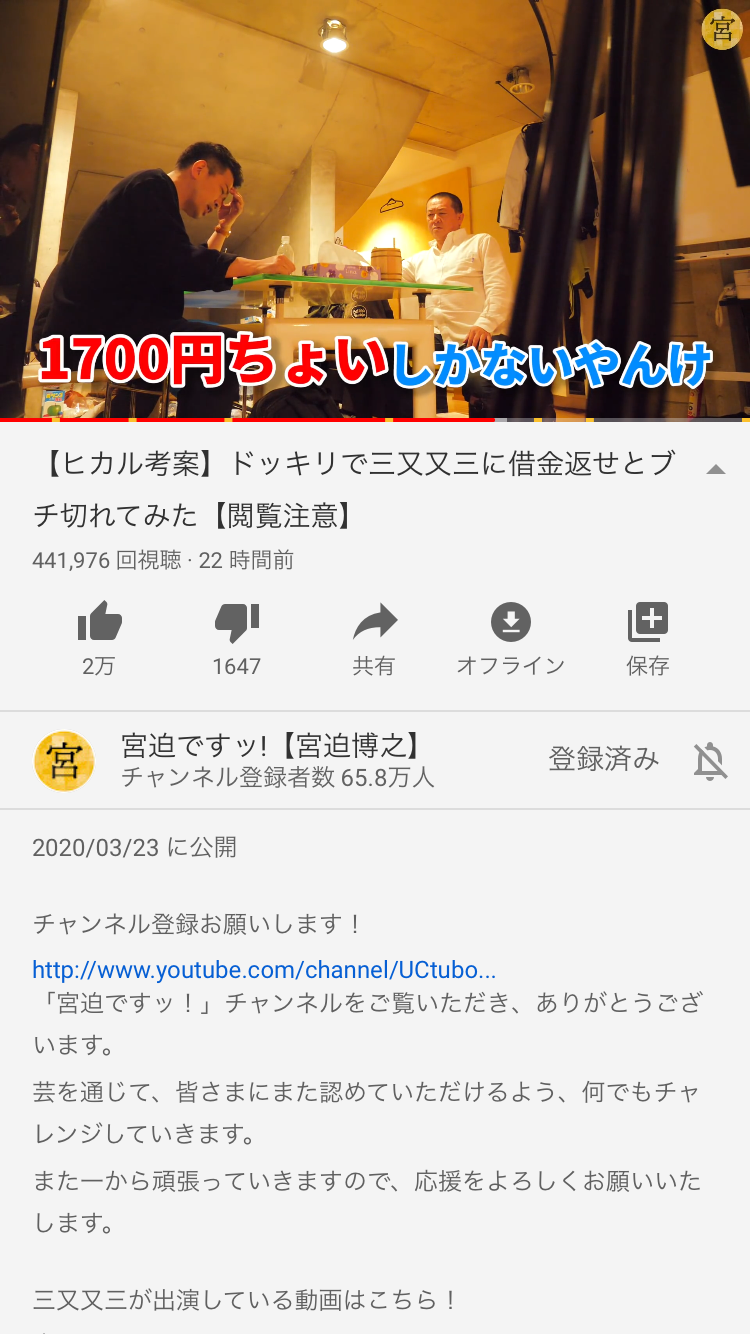Tap the channel watermark on the video
The width and height of the screenshot is (750, 1334).
coord(721,29)
